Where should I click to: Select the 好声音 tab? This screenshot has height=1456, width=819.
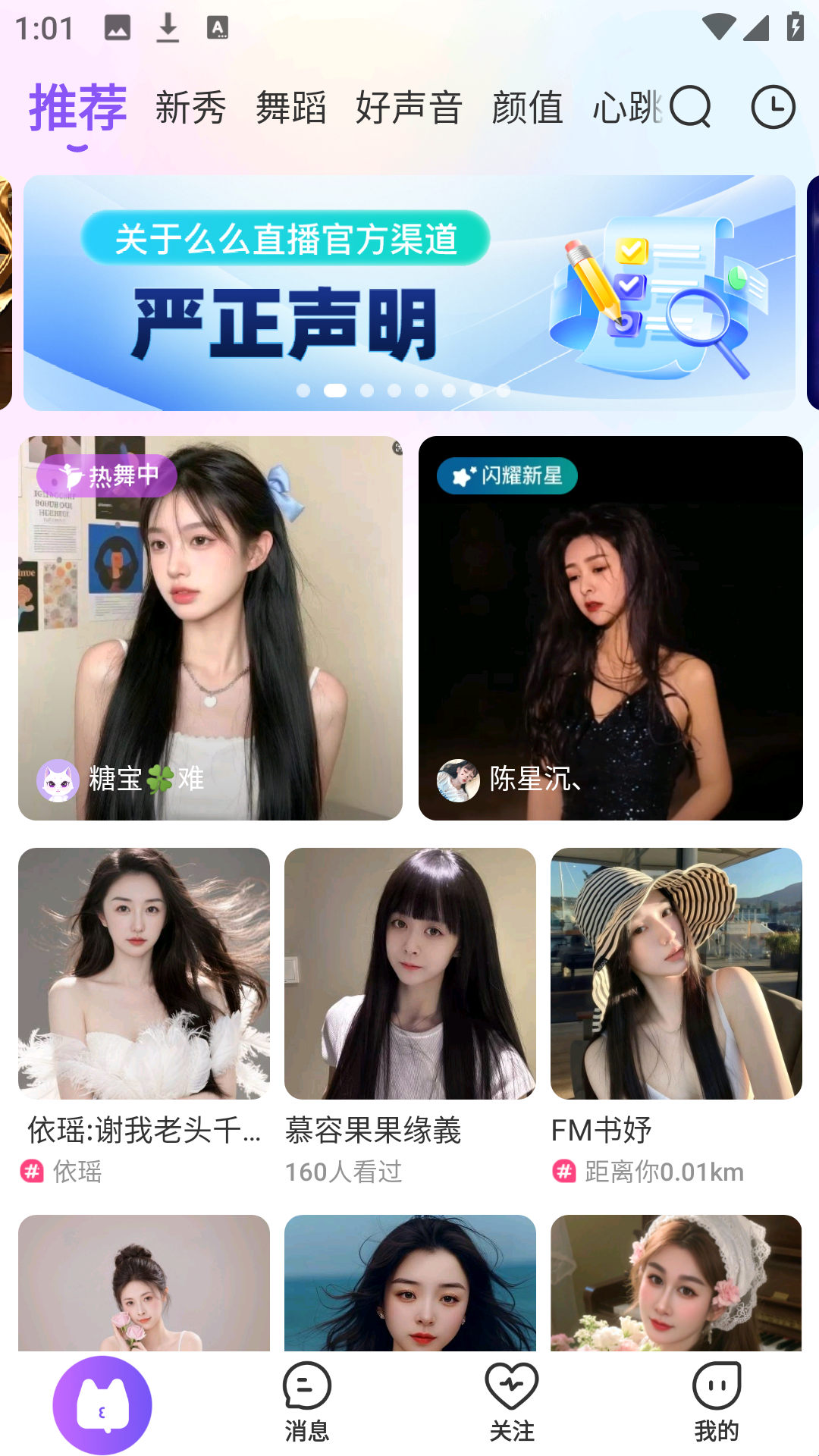409,107
